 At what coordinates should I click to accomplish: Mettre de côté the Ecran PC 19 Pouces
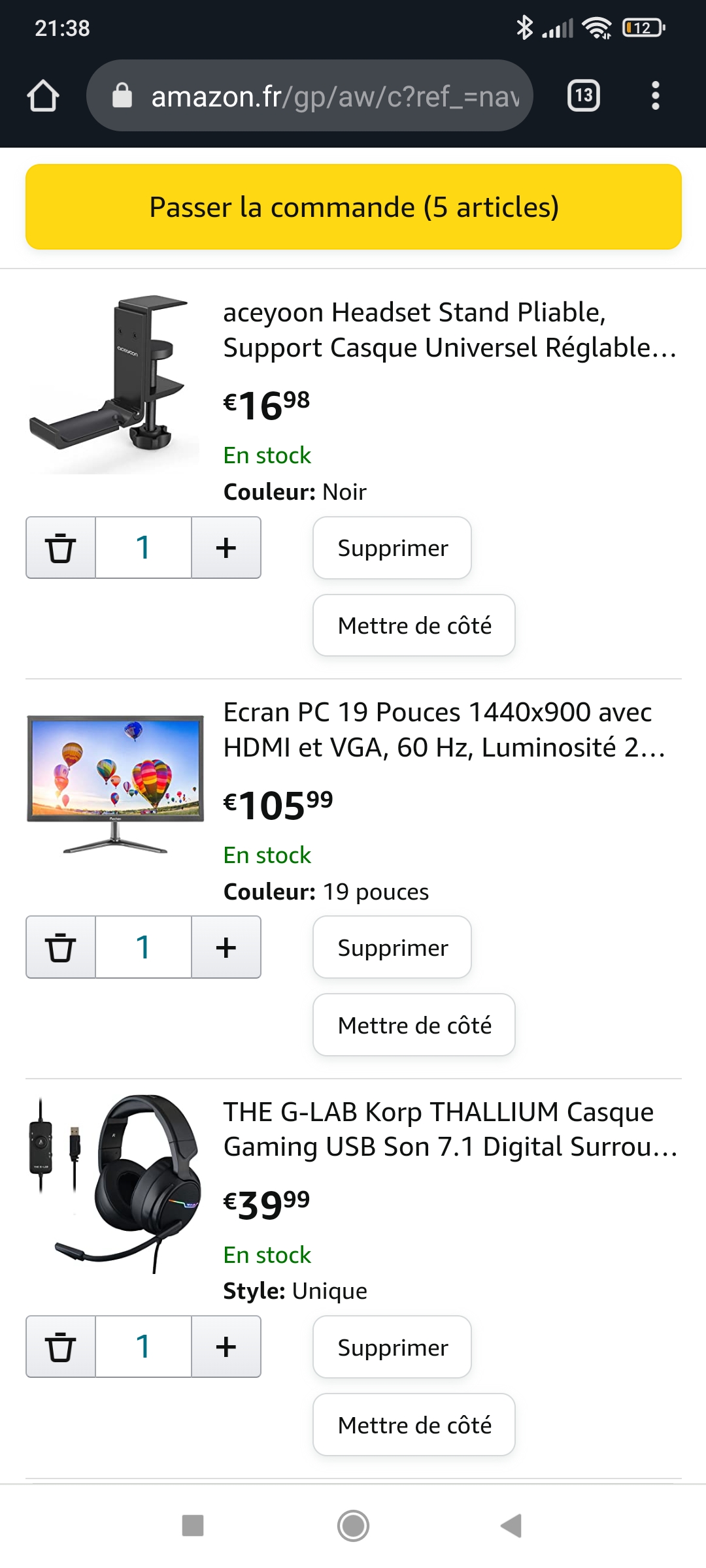pyautogui.click(x=414, y=1025)
